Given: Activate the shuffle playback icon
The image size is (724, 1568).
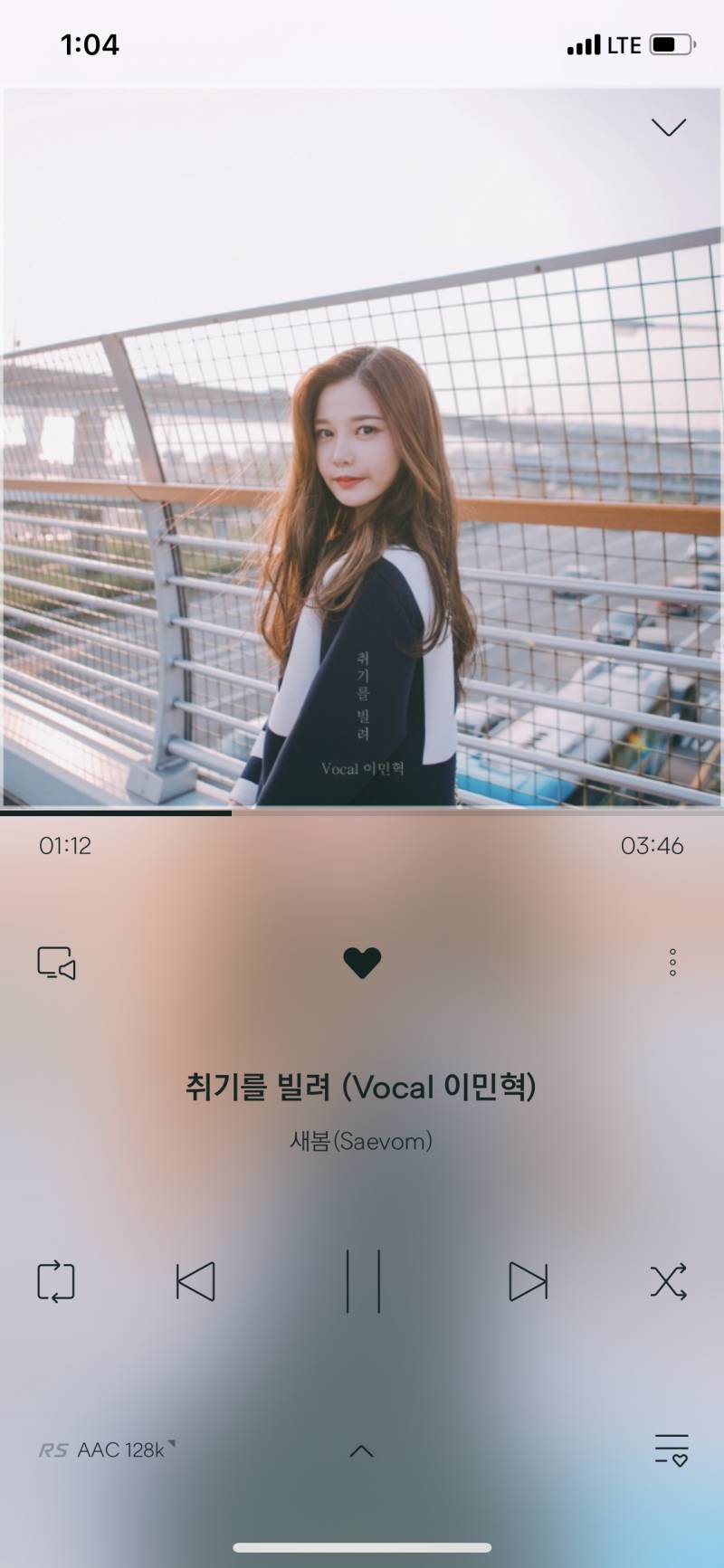Looking at the screenshot, I should (x=670, y=1282).
